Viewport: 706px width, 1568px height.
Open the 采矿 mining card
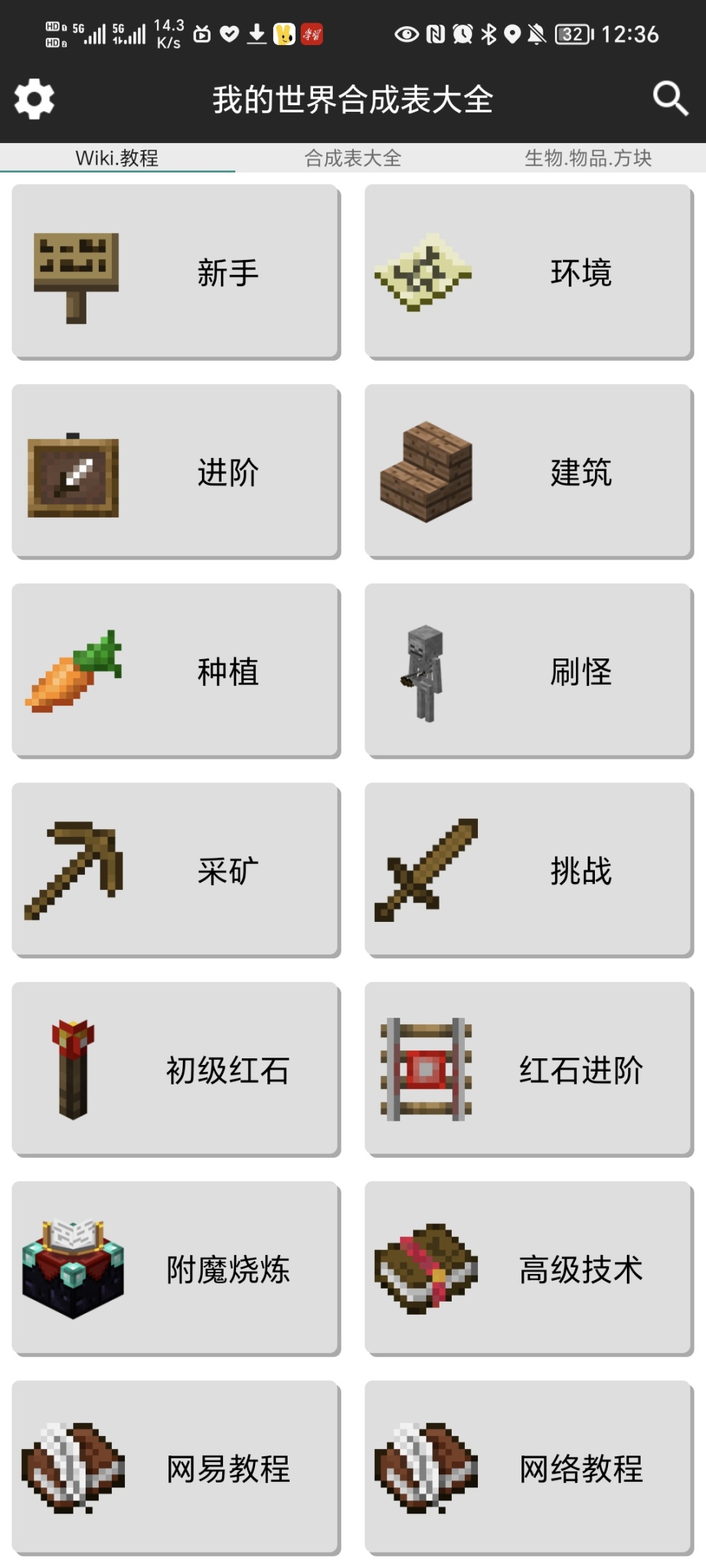(176, 870)
